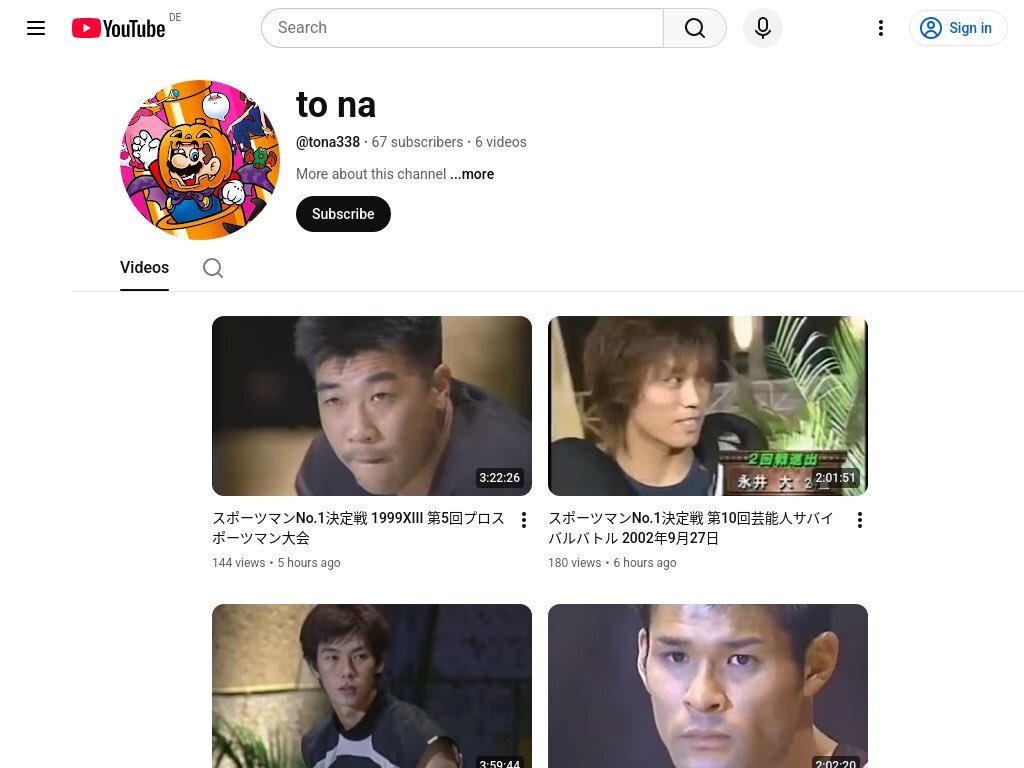The image size is (1024, 768).
Task: Open action menu for 1999XIII video
Action: tap(523, 520)
